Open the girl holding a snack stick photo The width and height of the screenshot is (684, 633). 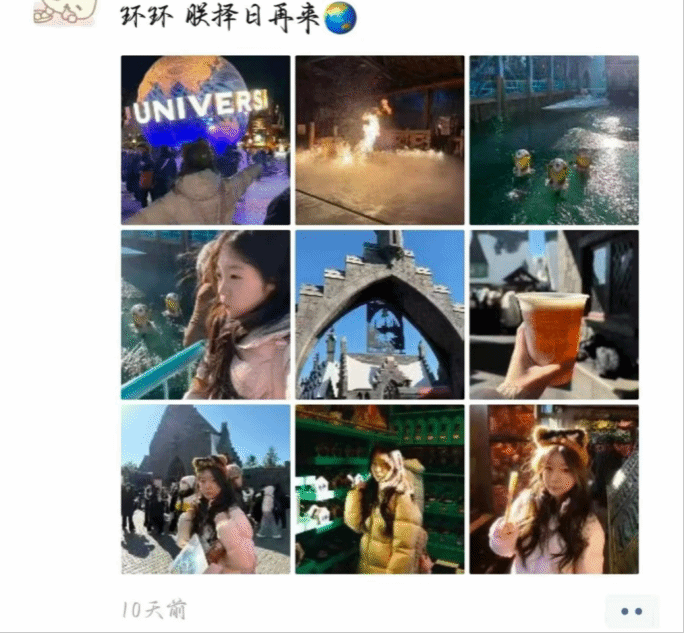(554, 489)
